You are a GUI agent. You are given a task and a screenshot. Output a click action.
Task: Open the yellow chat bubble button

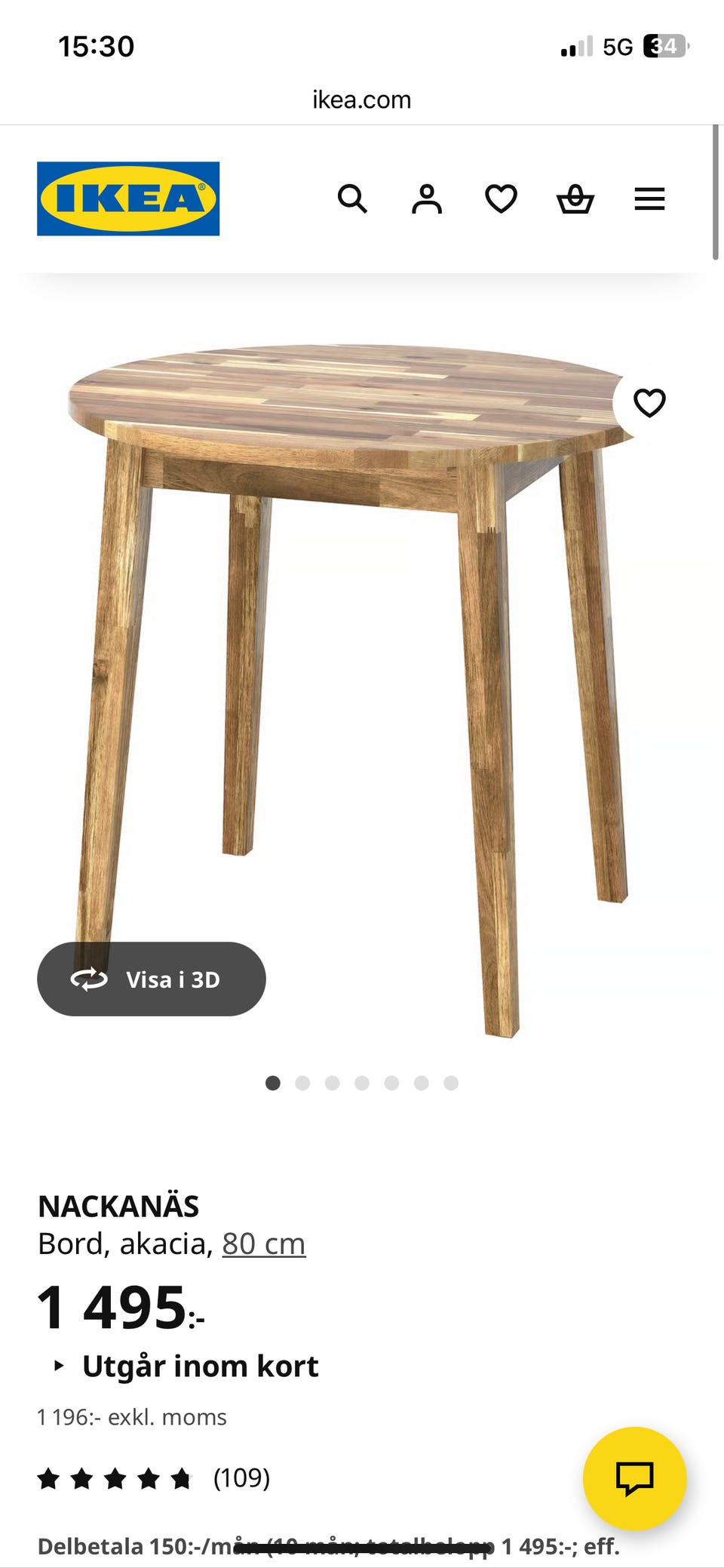pyautogui.click(x=634, y=1477)
